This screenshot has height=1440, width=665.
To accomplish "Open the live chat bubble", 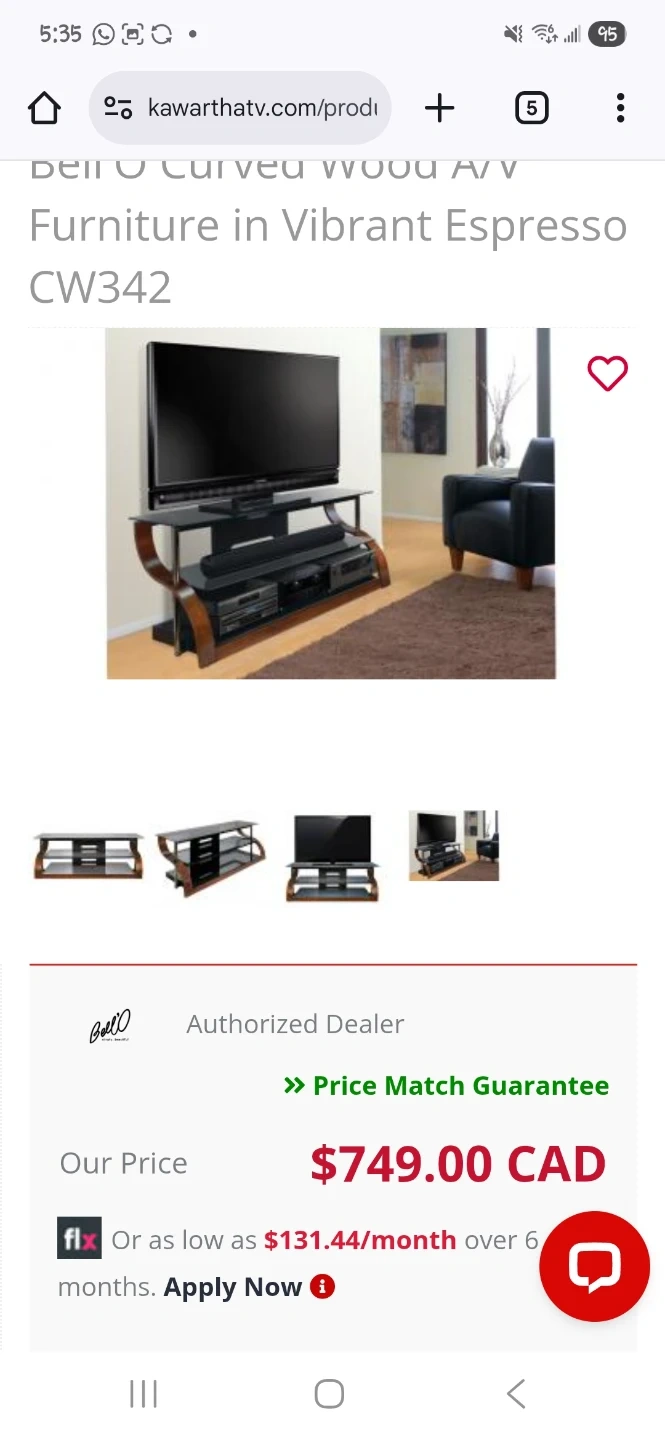I will 594,1266.
